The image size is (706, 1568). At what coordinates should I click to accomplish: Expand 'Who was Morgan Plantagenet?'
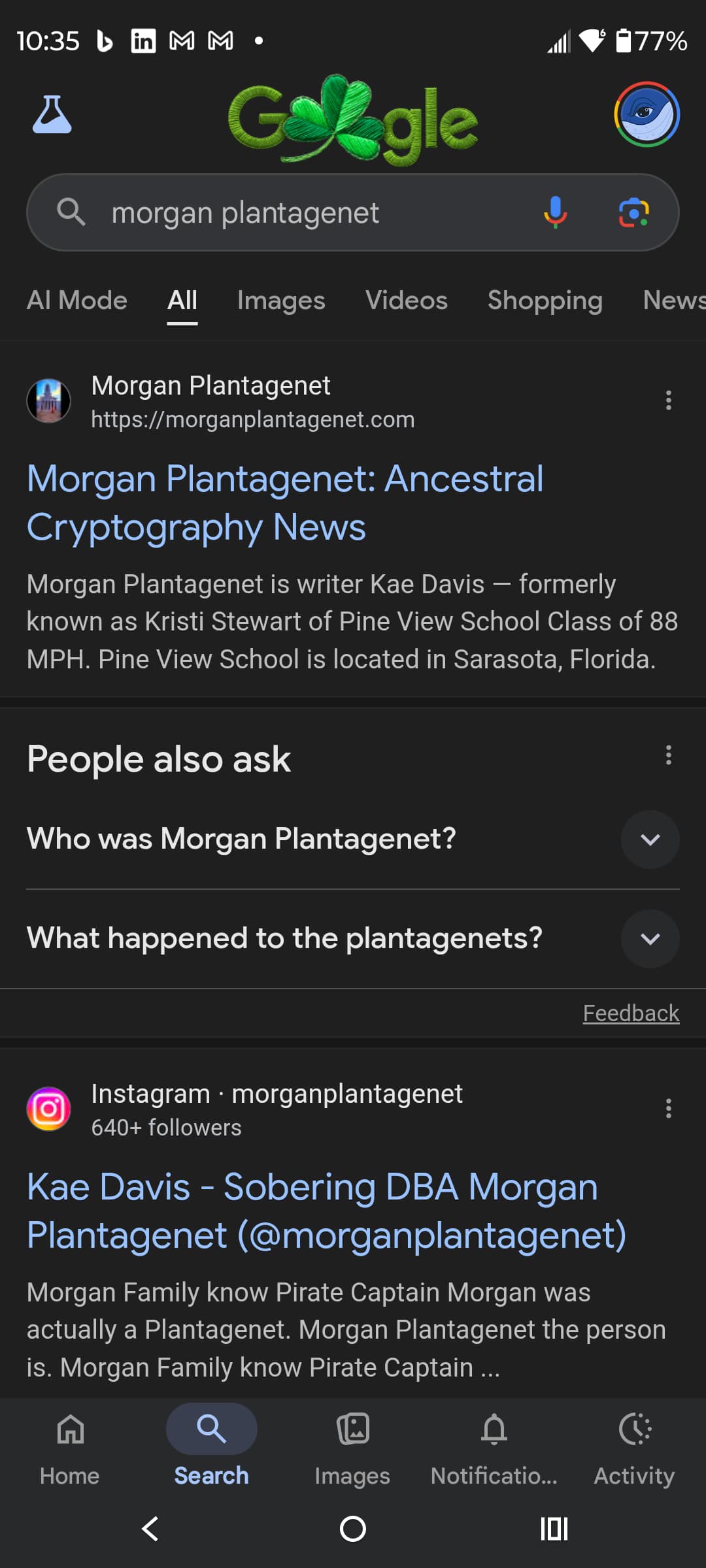[x=650, y=840]
